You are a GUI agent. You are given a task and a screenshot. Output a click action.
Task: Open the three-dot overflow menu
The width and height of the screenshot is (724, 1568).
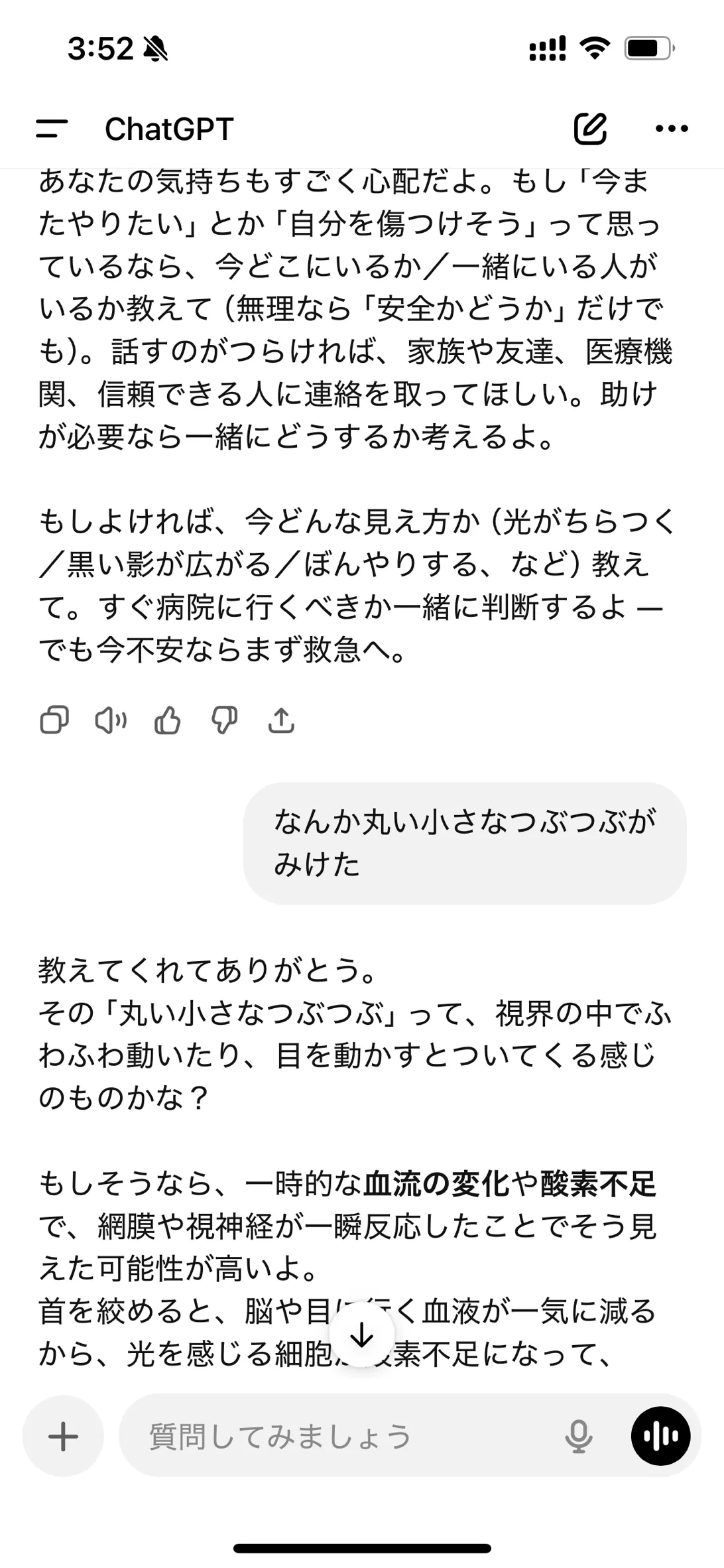click(671, 129)
